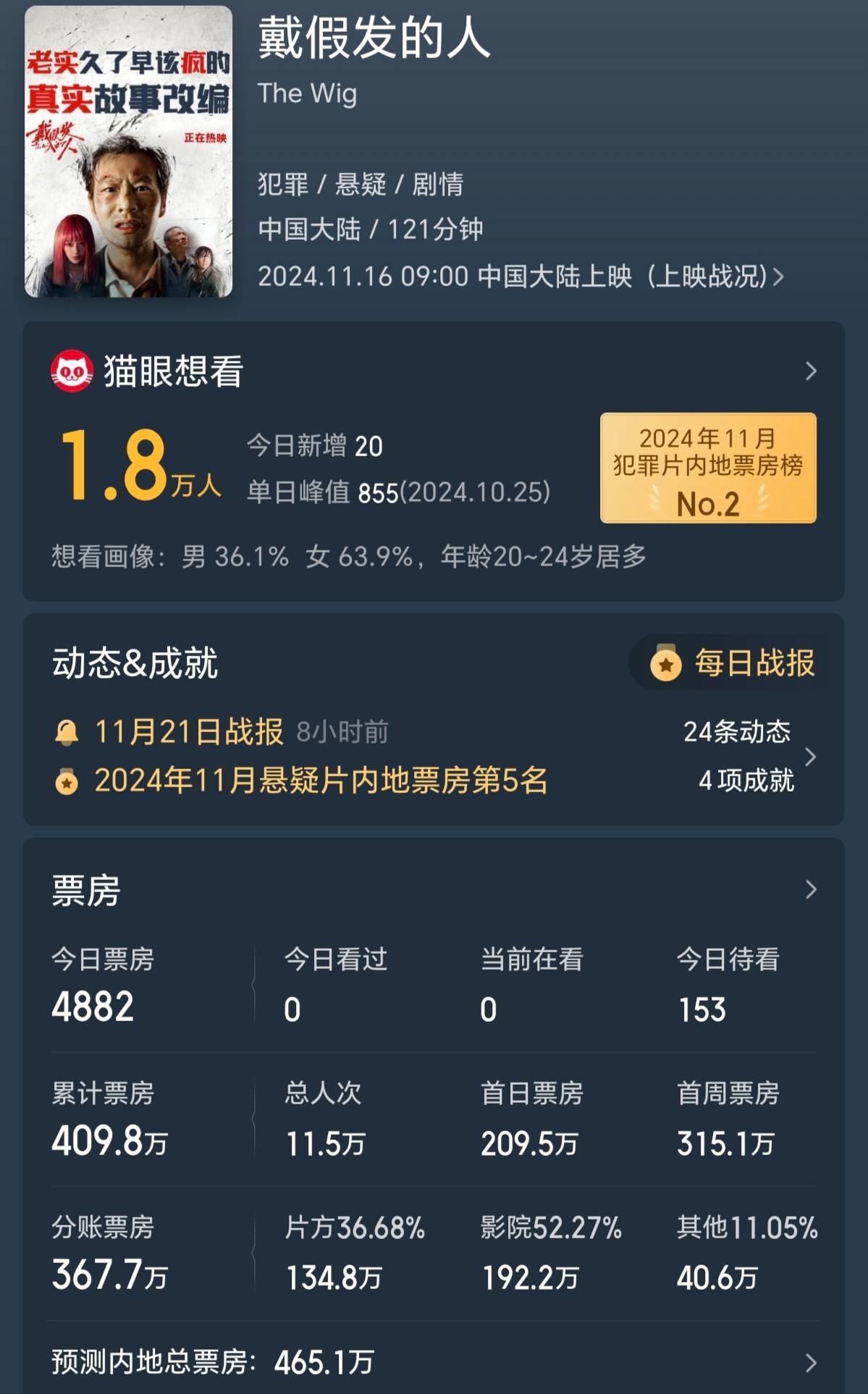Expand the 票房 box office details
The image size is (868, 1394).
pos(810,889)
